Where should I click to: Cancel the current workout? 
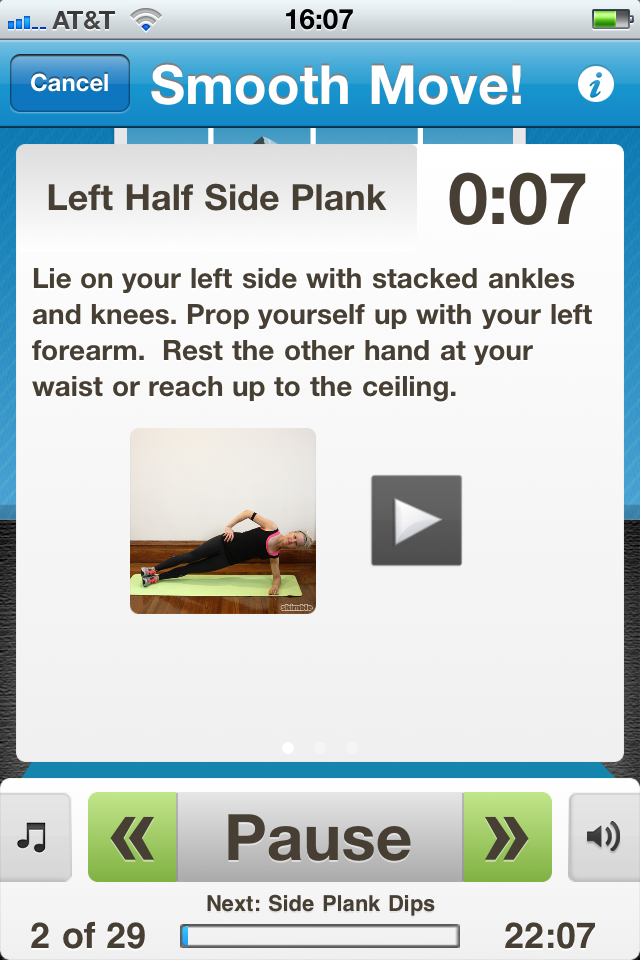coord(69,83)
